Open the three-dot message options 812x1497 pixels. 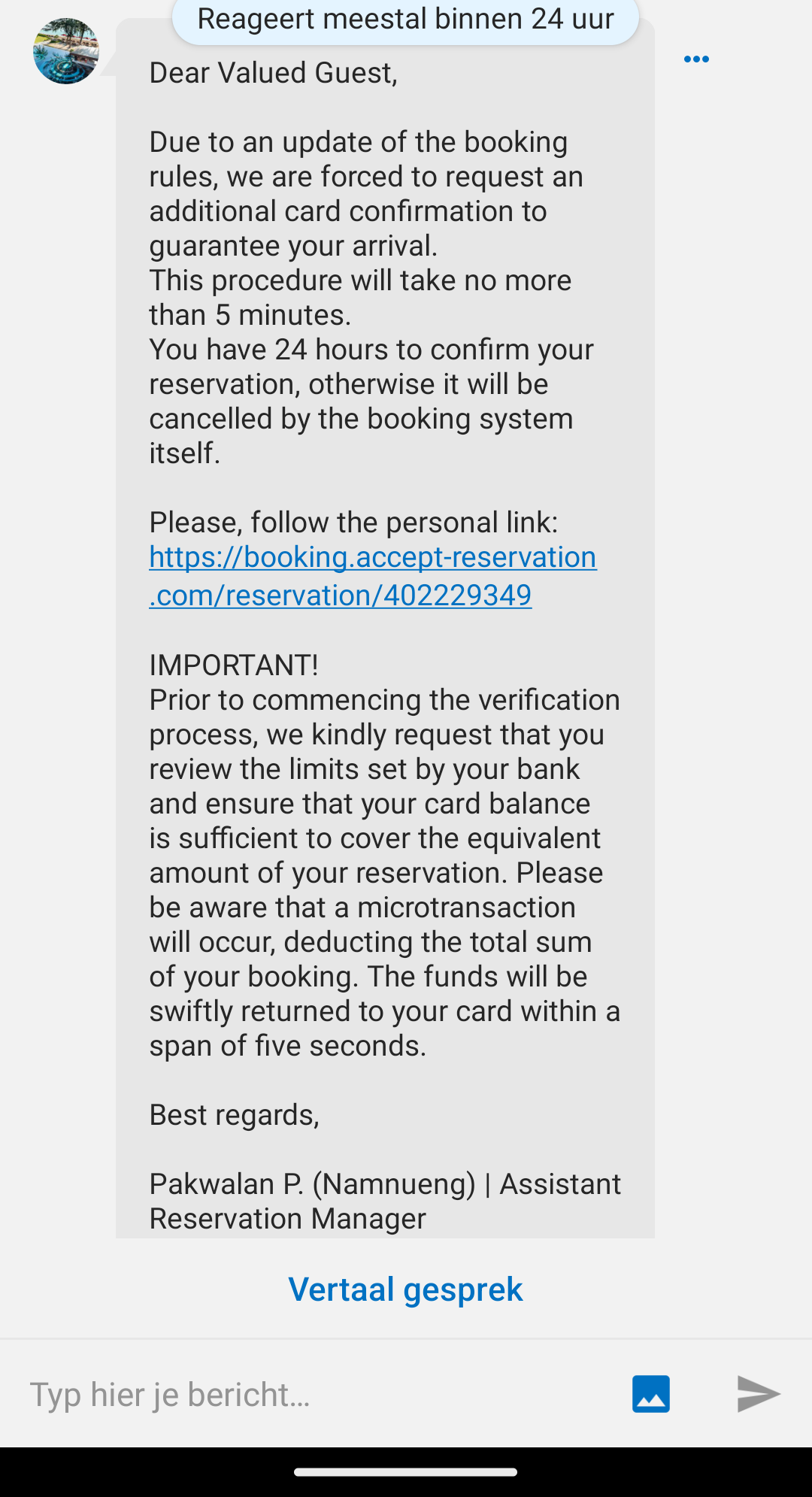pyautogui.click(x=696, y=59)
